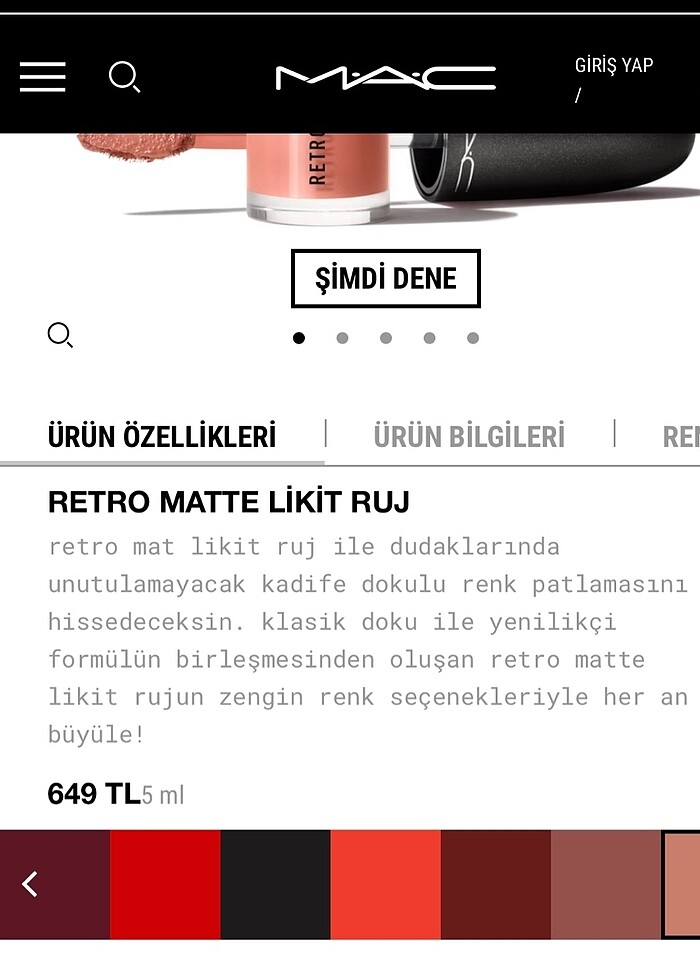Select the outlined peach-nude shade
Image resolution: width=700 pixels, height=980 pixels.
point(682,884)
